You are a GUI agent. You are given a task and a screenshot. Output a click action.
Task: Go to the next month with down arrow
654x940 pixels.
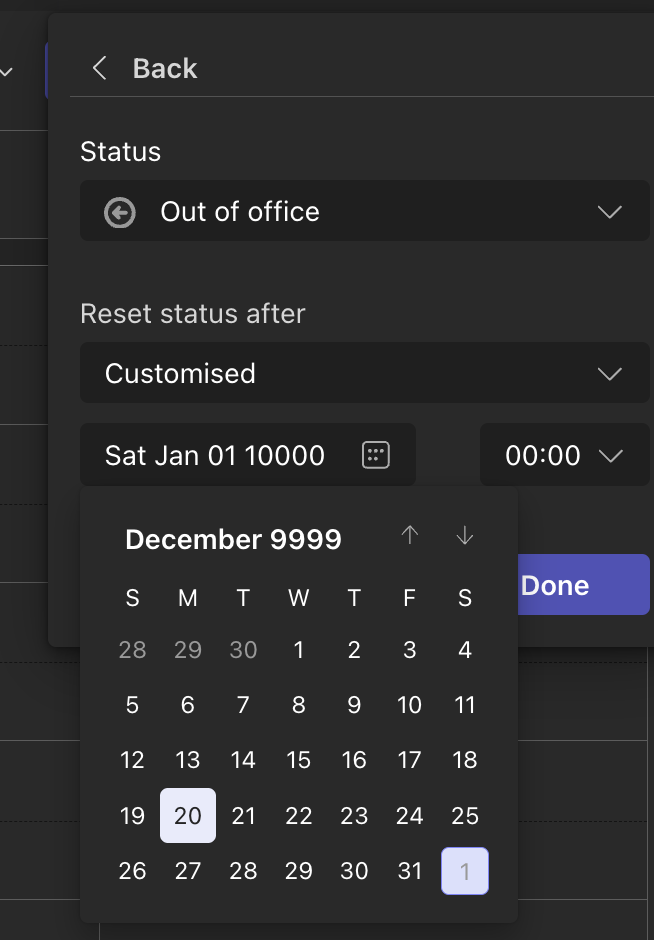click(464, 535)
